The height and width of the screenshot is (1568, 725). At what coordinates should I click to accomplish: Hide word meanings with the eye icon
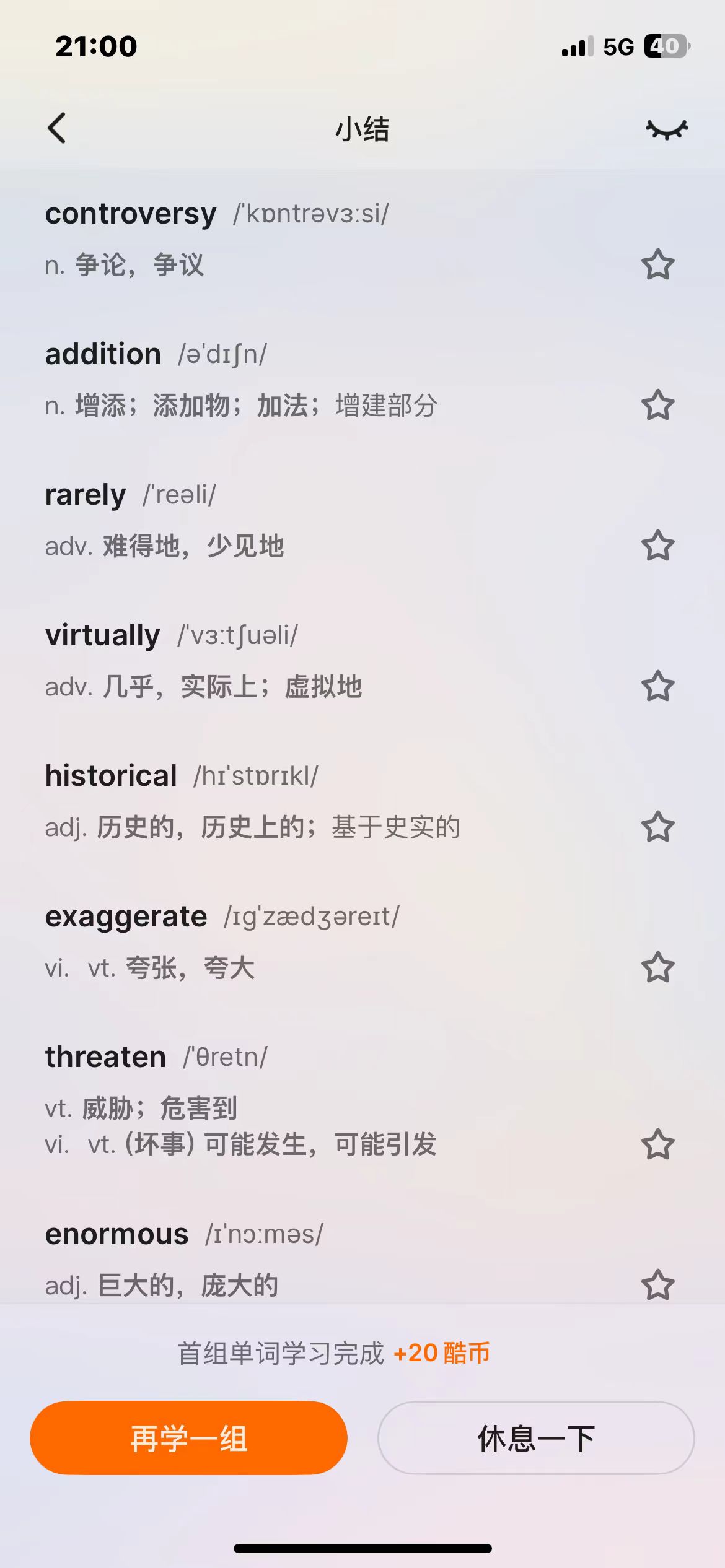(667, 129)
